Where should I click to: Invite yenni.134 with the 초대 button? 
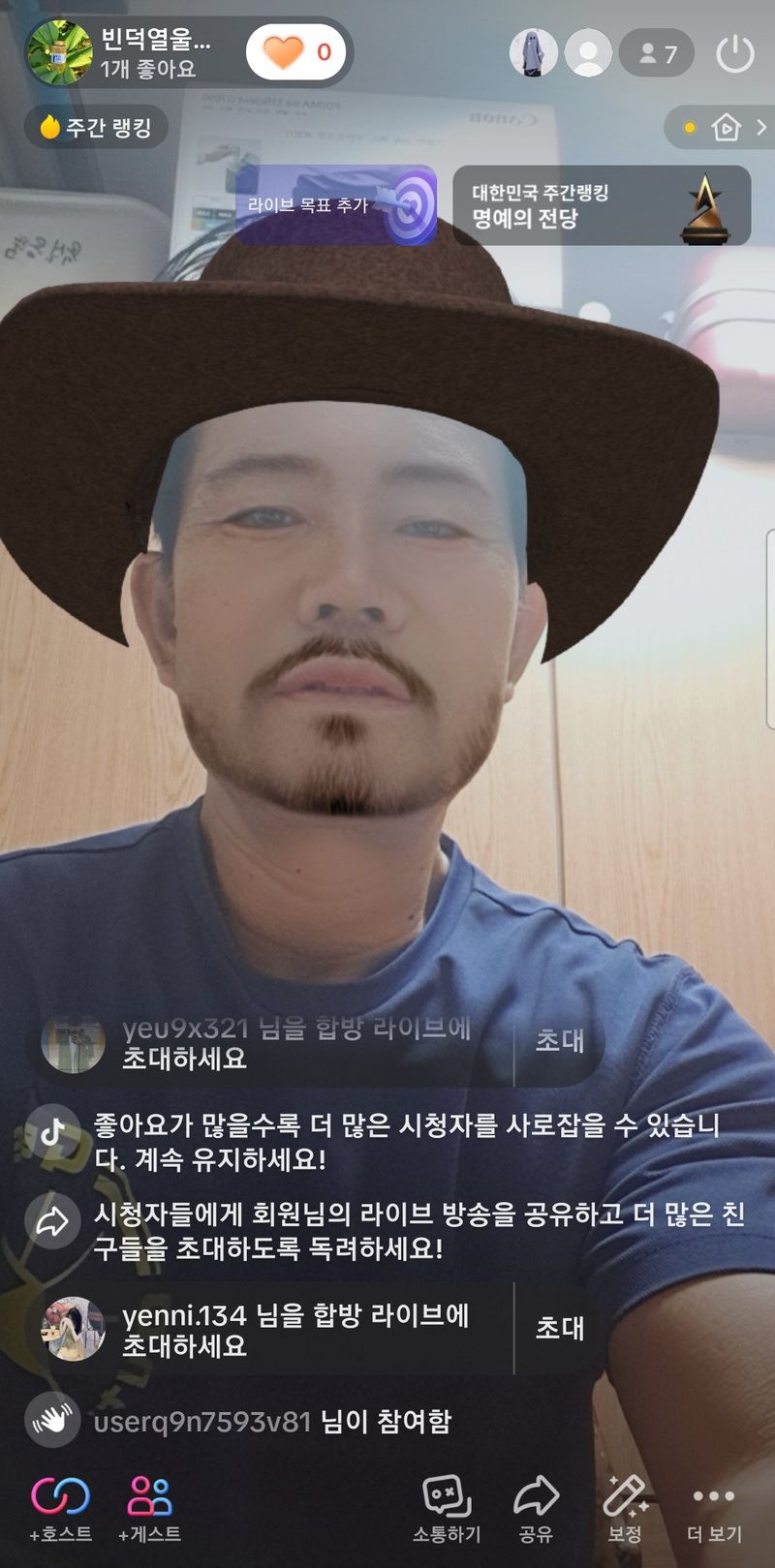pos(560,1328)
